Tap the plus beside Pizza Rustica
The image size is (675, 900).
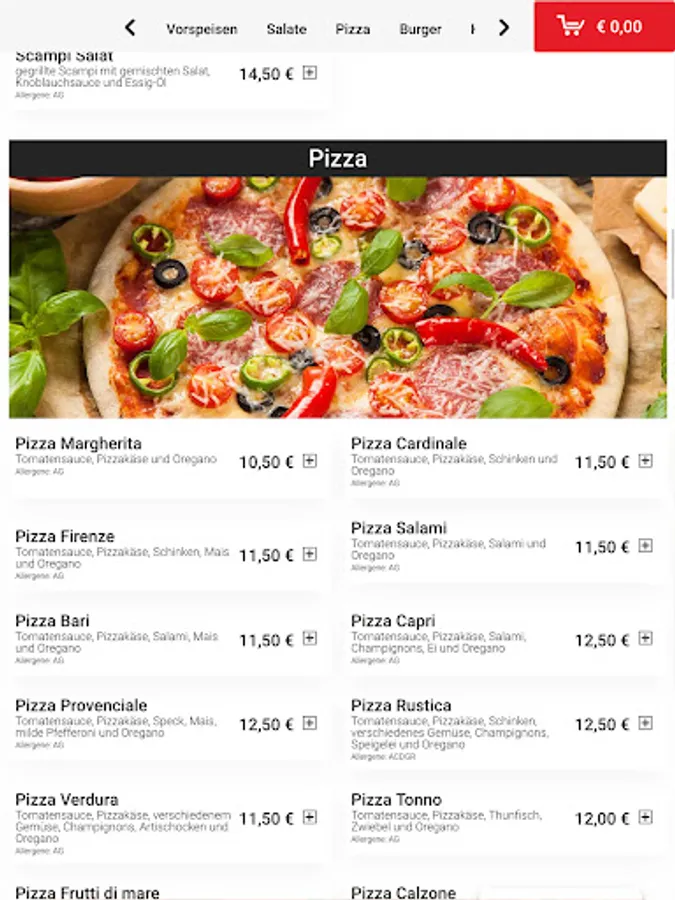click(x=645, y=723)
